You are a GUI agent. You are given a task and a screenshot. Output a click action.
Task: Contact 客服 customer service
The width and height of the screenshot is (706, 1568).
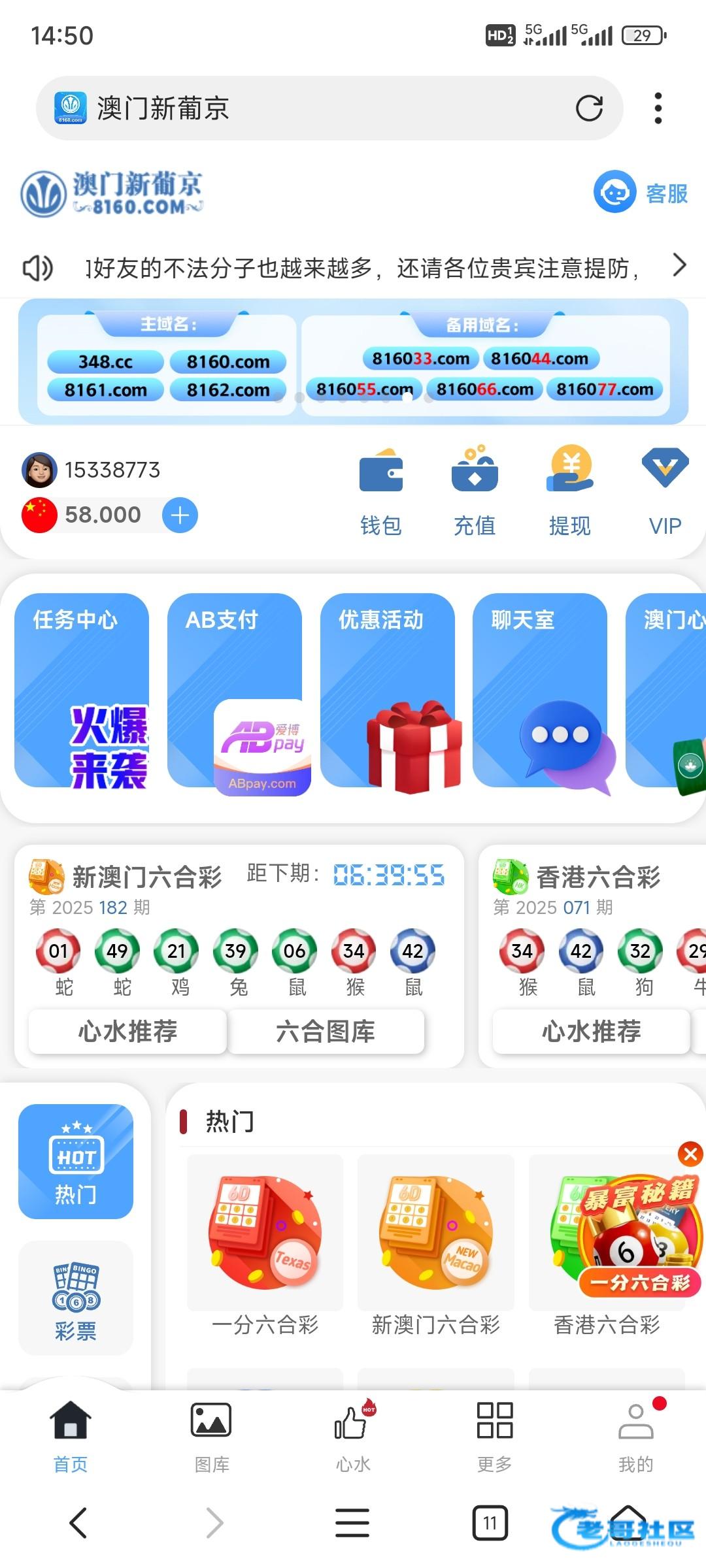[641, 192]
